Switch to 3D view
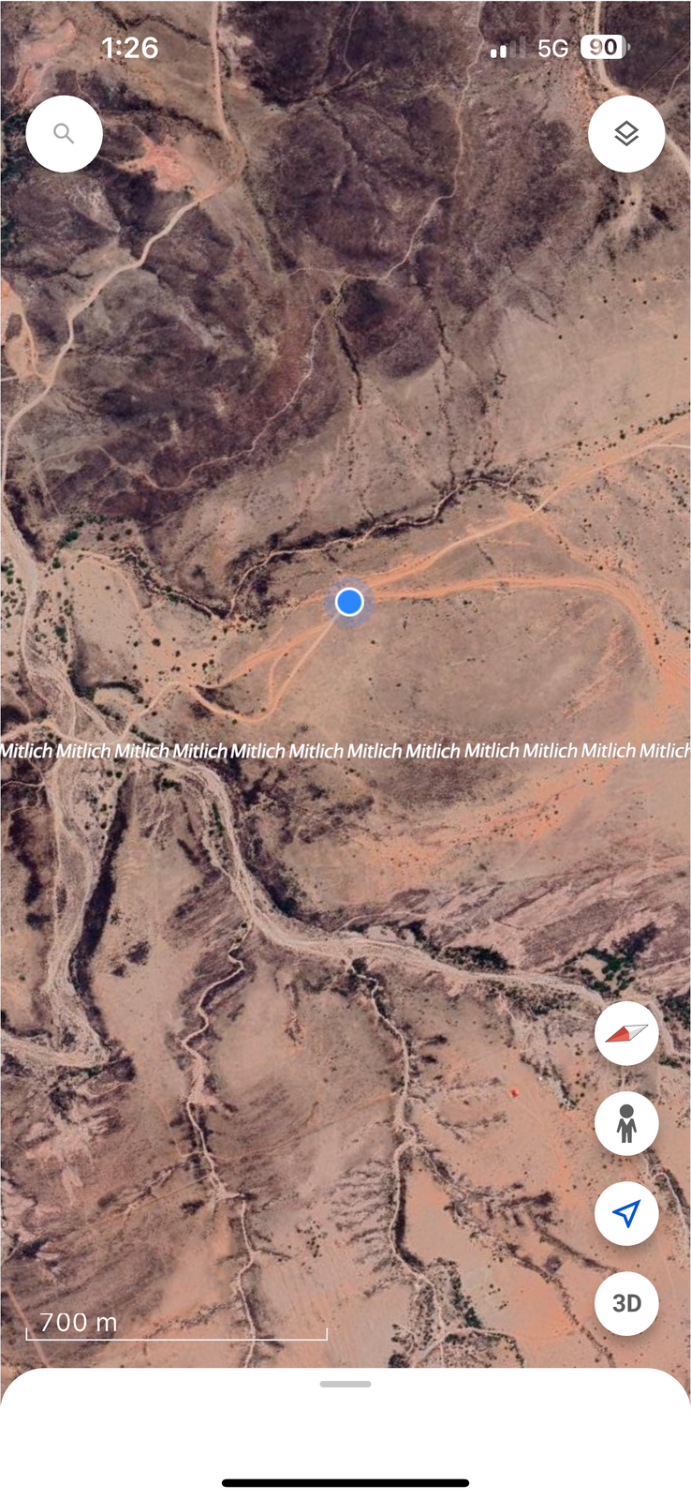Screen dimensions: 691x1500 [x=627, y=1304]
